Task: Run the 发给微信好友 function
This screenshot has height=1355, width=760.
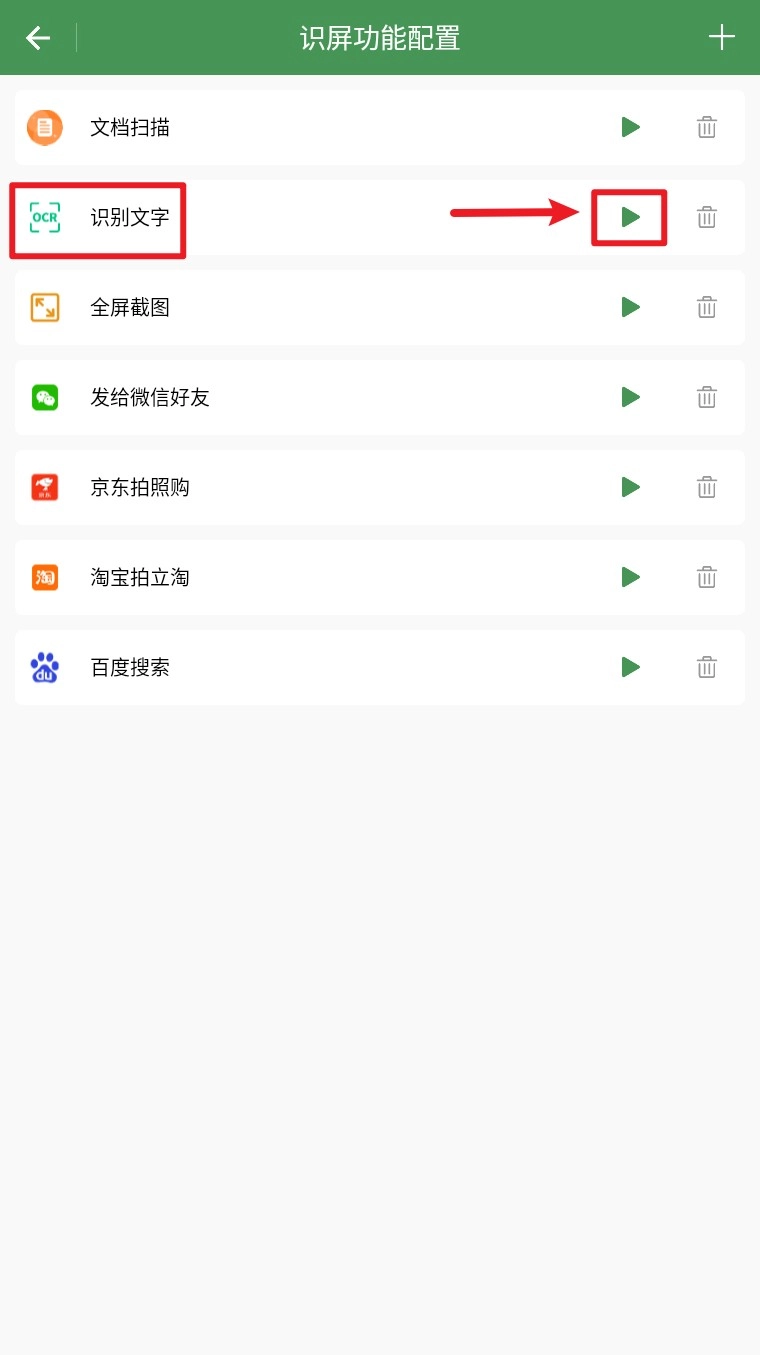Action: pos(630,397)
